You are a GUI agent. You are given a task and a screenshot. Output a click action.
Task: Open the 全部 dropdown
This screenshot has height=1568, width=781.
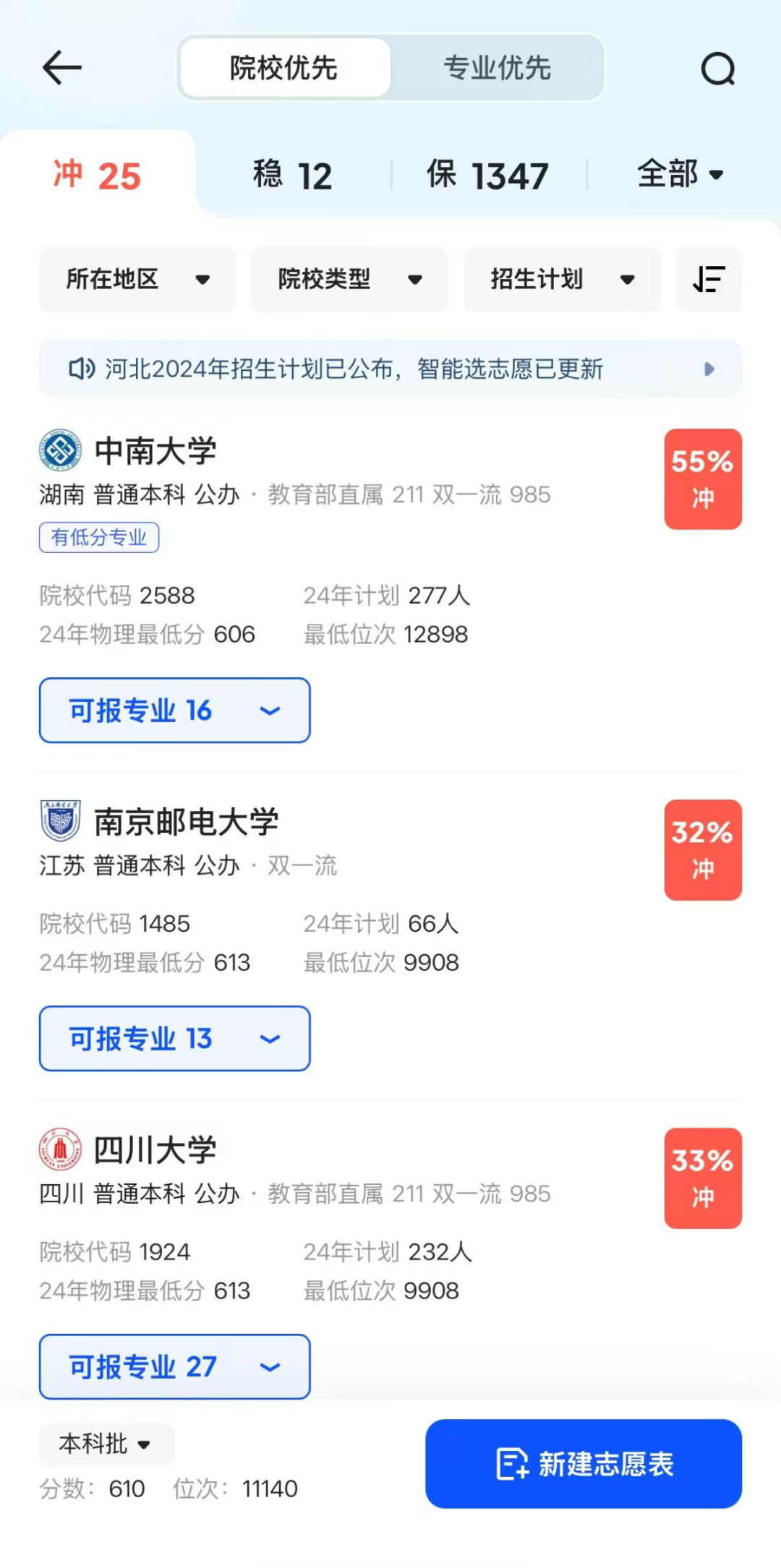[680, 174]
